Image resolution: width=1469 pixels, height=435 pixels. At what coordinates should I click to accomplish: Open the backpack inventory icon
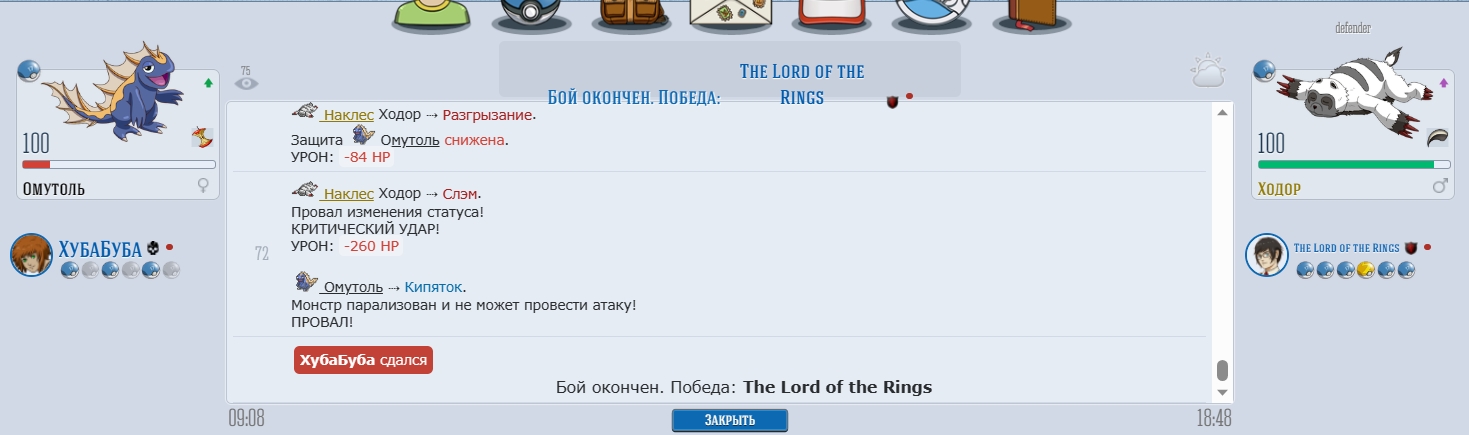click(x=630, y=14)
